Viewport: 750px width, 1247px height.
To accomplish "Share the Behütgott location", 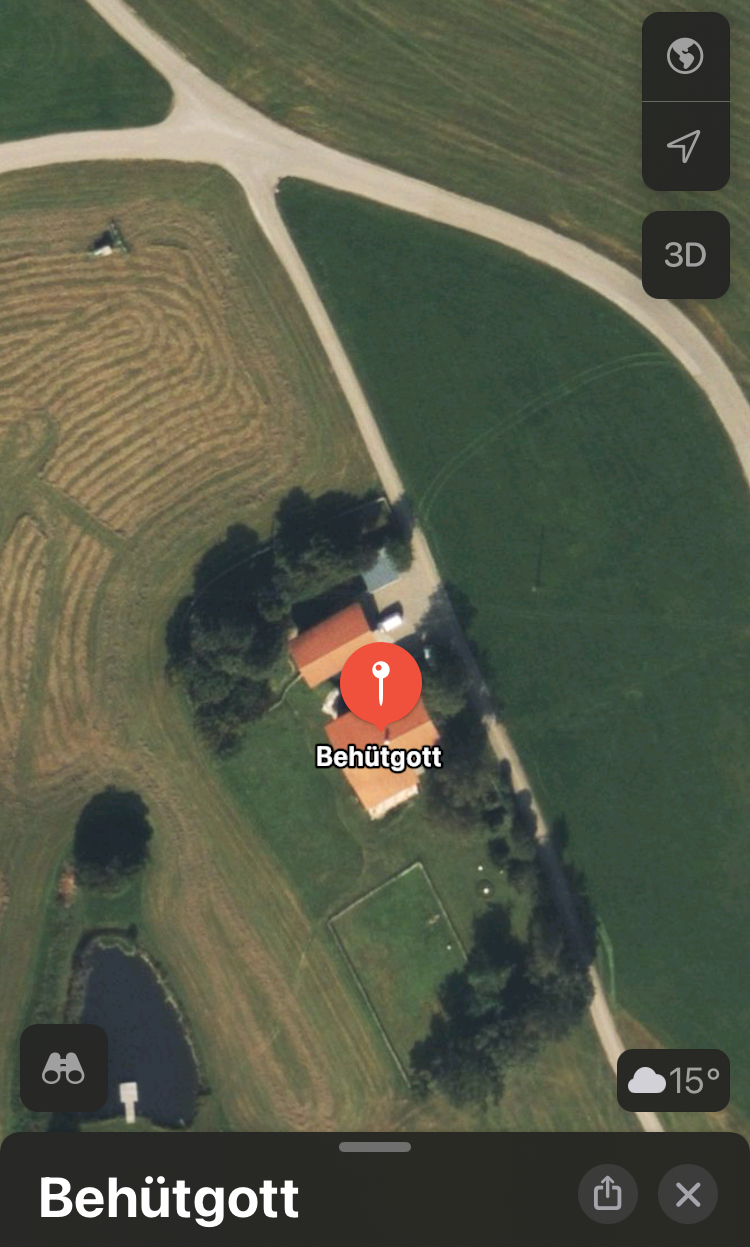I will [607, 1194].
